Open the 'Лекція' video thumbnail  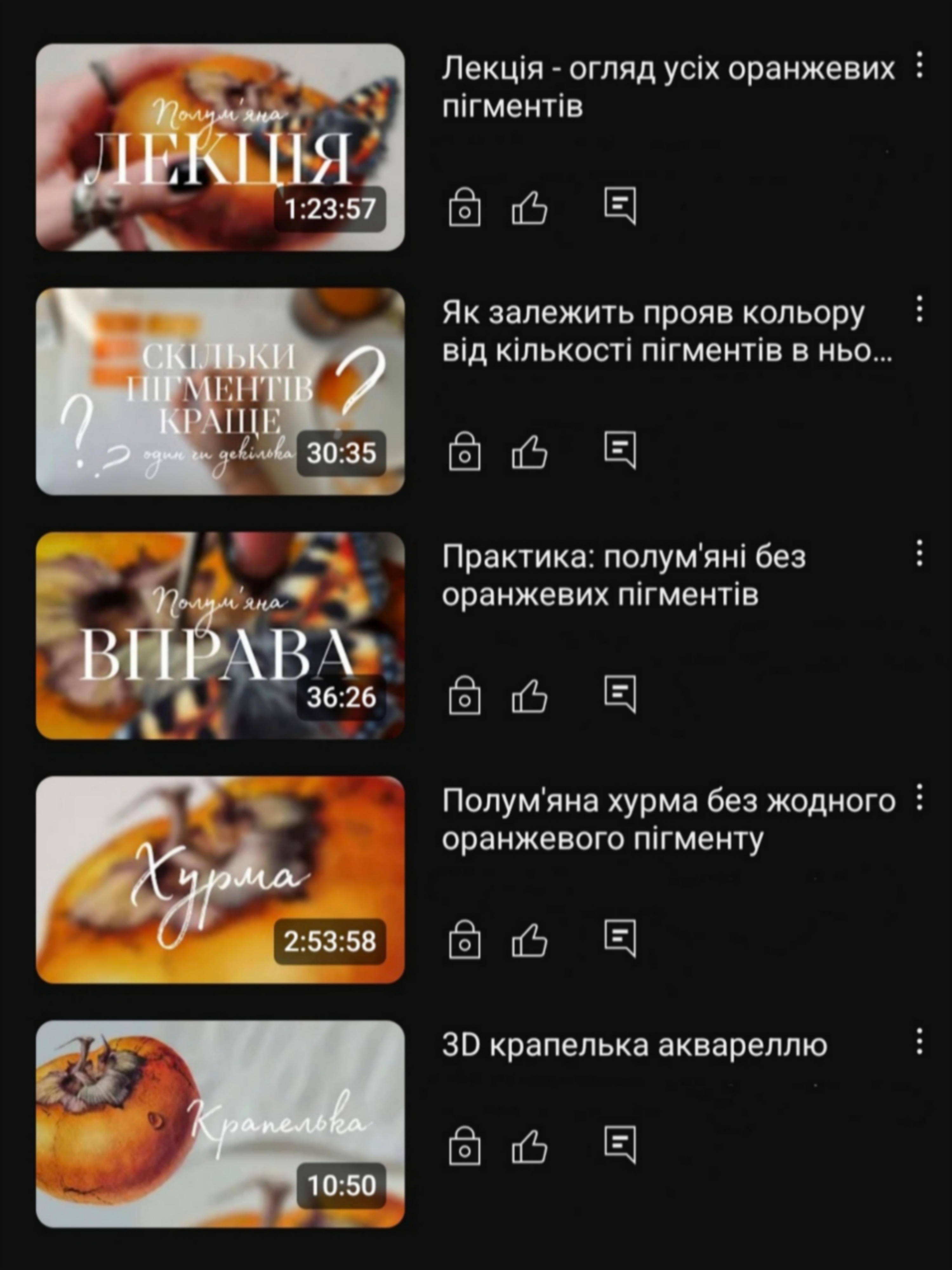[x=220, y=147]
